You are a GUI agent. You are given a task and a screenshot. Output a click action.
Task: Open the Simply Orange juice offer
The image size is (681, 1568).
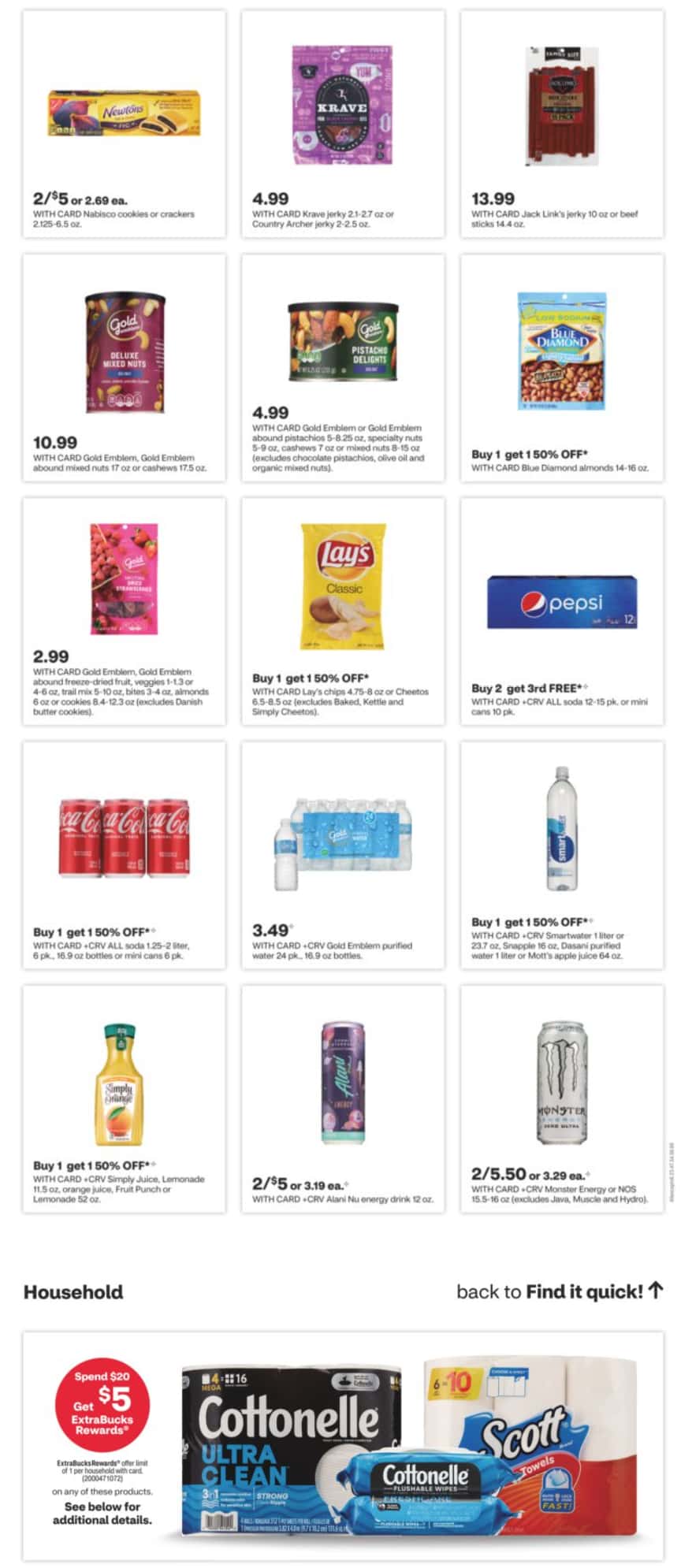point(124,1098)
